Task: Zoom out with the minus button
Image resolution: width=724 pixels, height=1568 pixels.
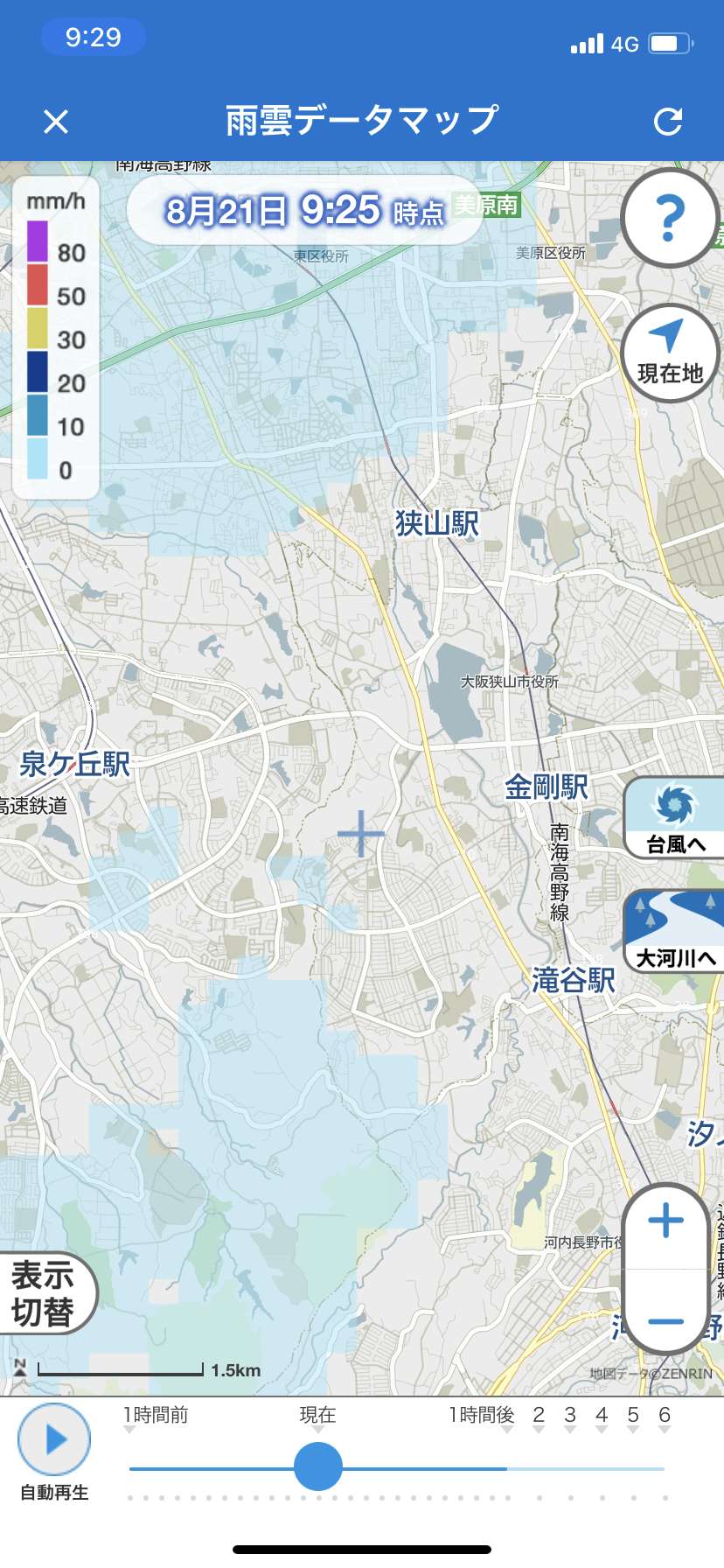Action: click(666, 1319)
